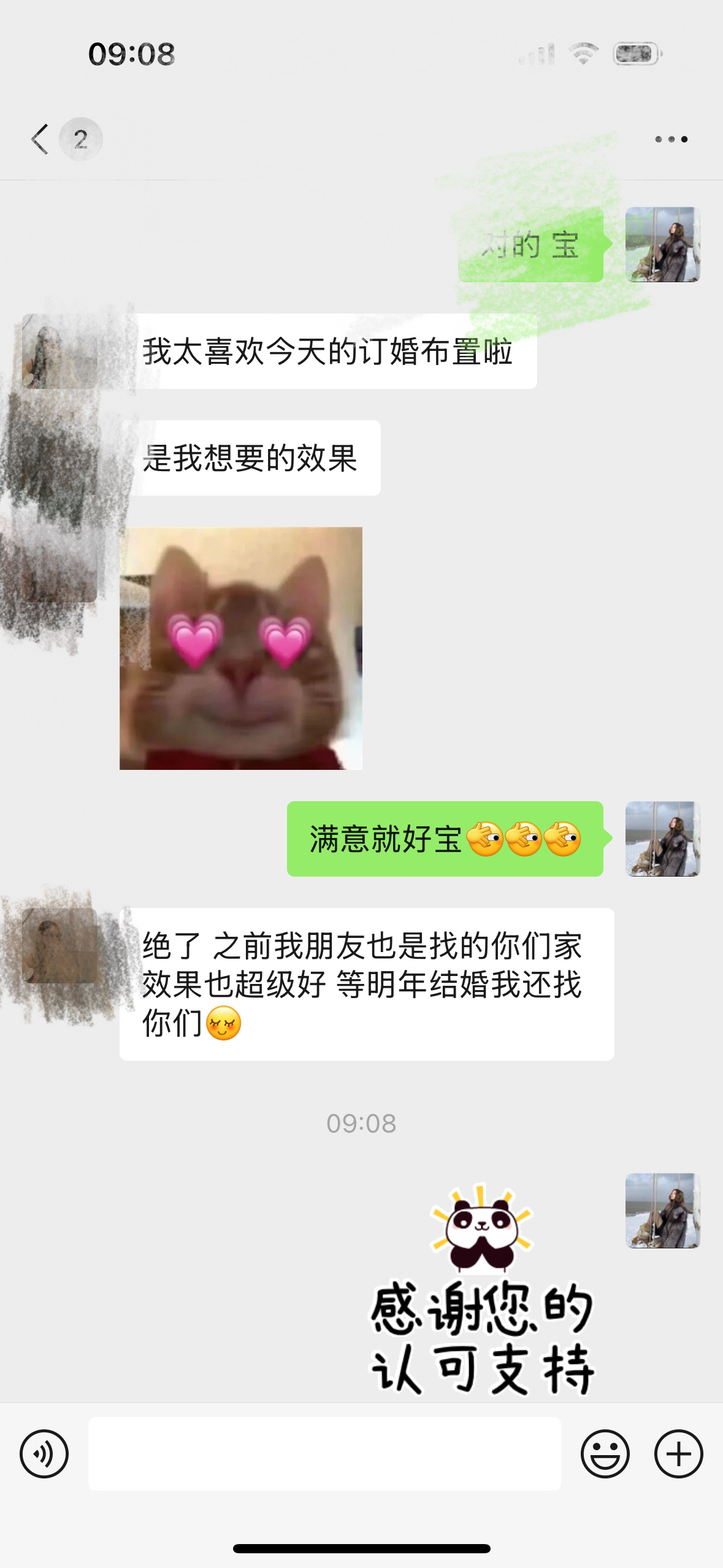Tap the message text field
This screenshot has height=1568, width=723.
click(324, 1454)
